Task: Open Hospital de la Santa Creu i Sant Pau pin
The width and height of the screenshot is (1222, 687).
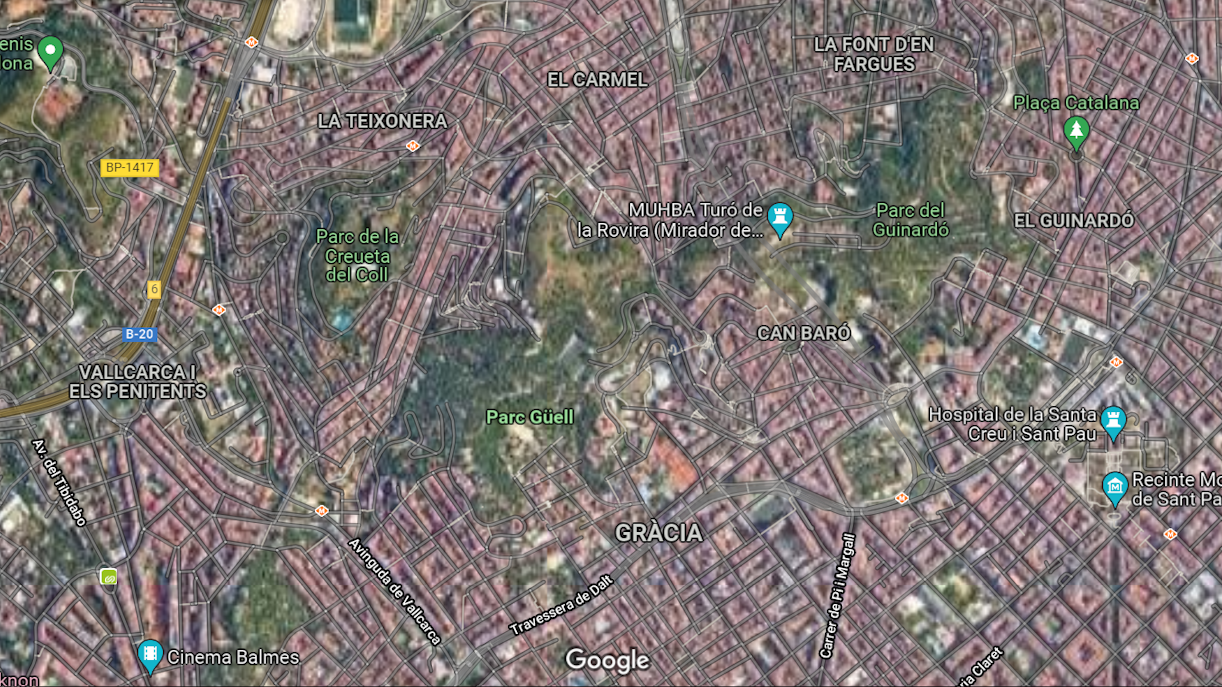Action: (1113, 421)
